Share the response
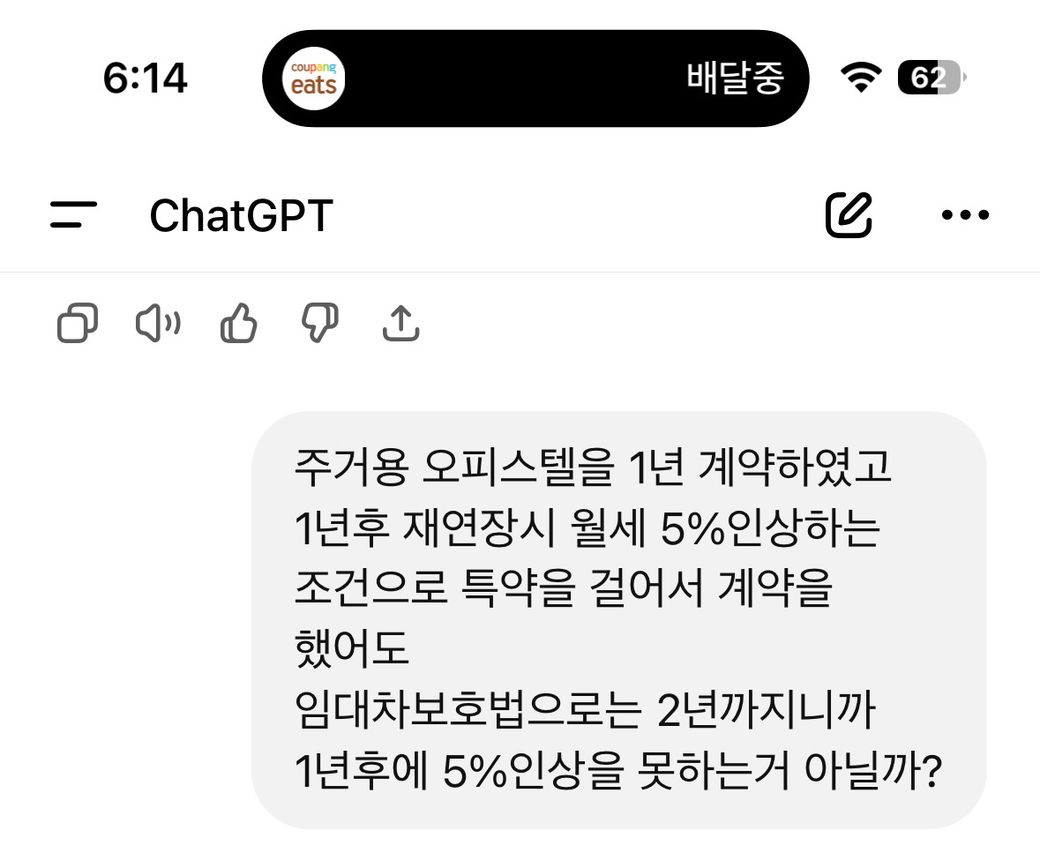The width and height of the screenshot is (1040, 853). point(401,324)
